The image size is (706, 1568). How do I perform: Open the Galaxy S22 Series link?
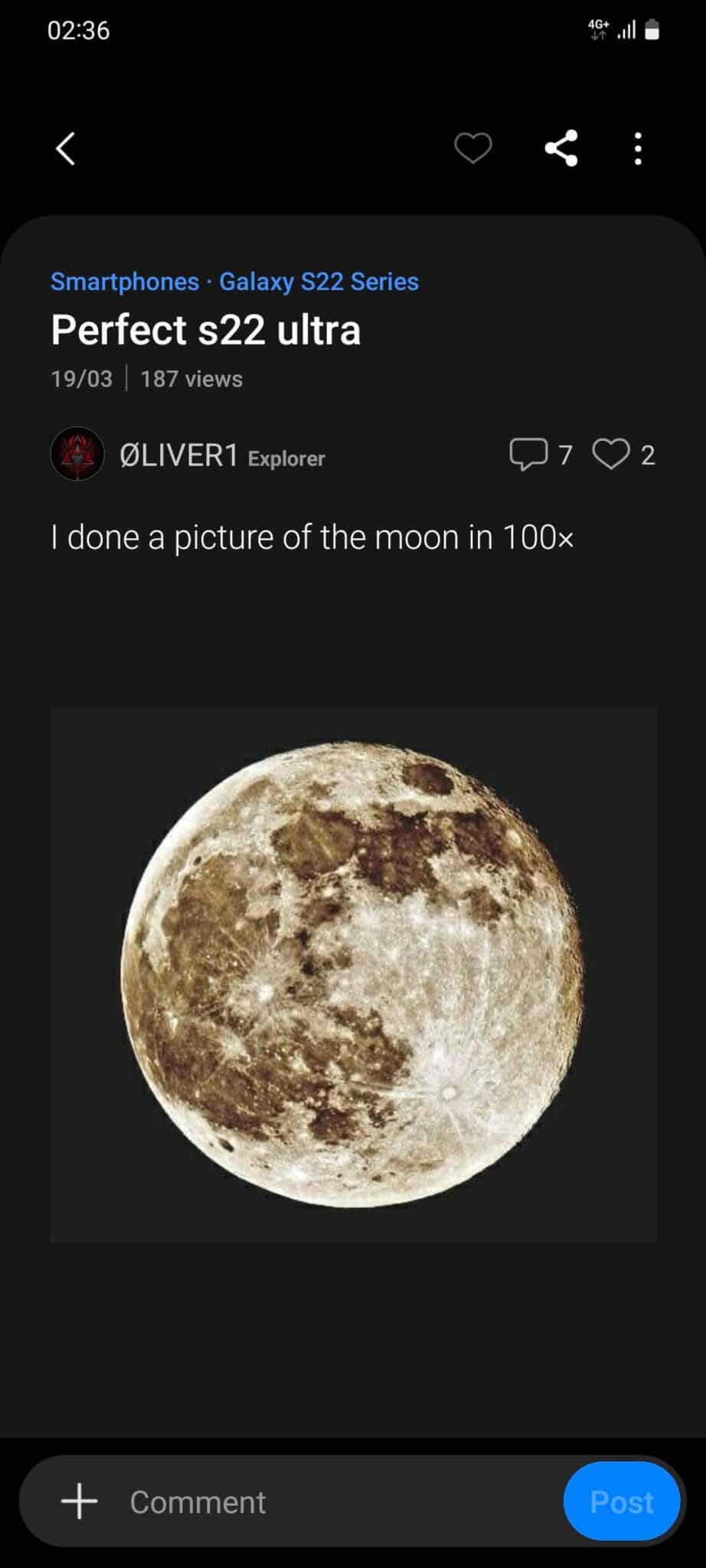click(319, 282)
